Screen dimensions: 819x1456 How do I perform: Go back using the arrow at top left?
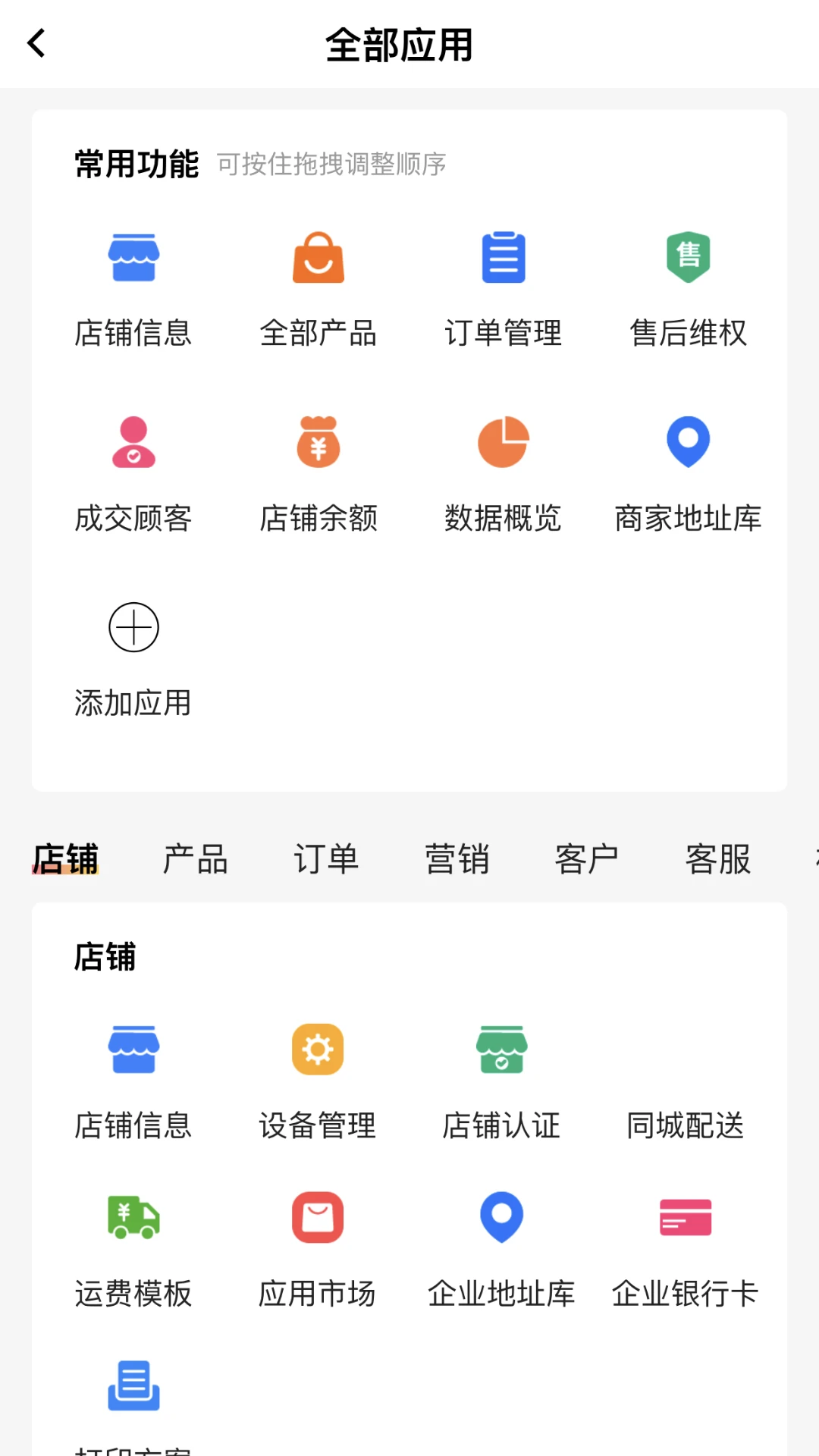click(36, 43)
